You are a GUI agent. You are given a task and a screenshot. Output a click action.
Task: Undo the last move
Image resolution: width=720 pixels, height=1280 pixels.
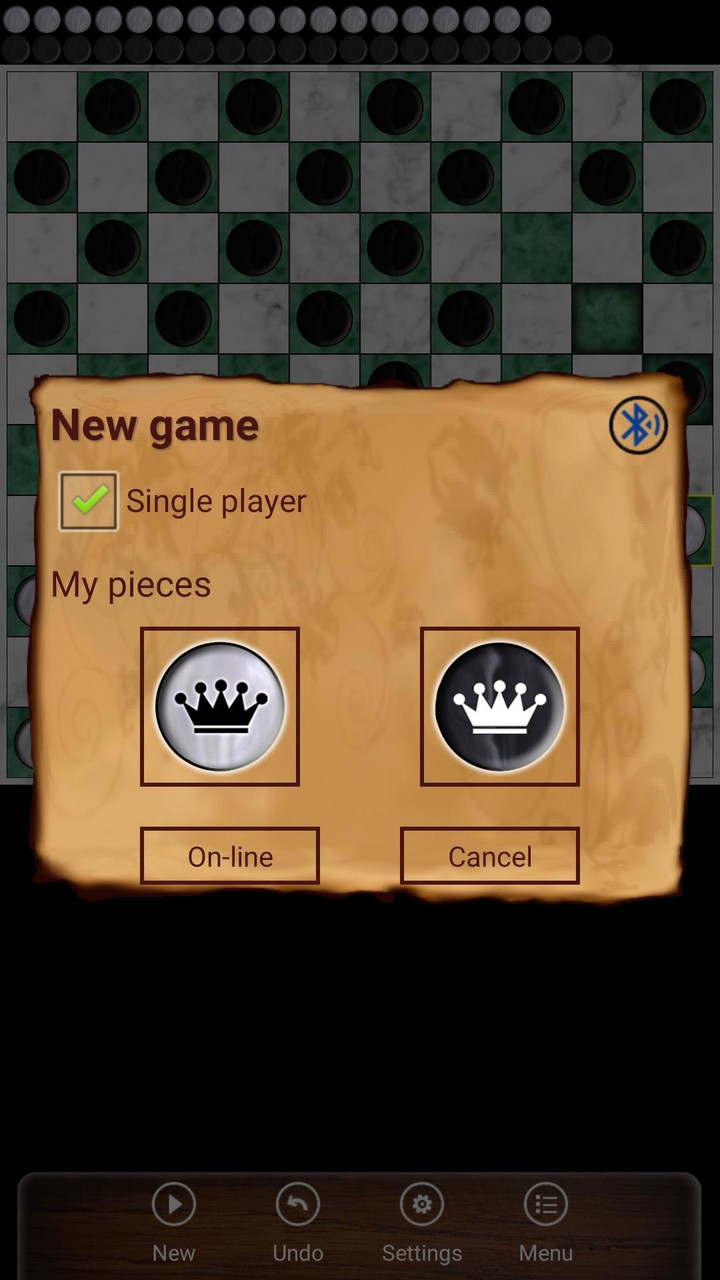coord(298,1222)
